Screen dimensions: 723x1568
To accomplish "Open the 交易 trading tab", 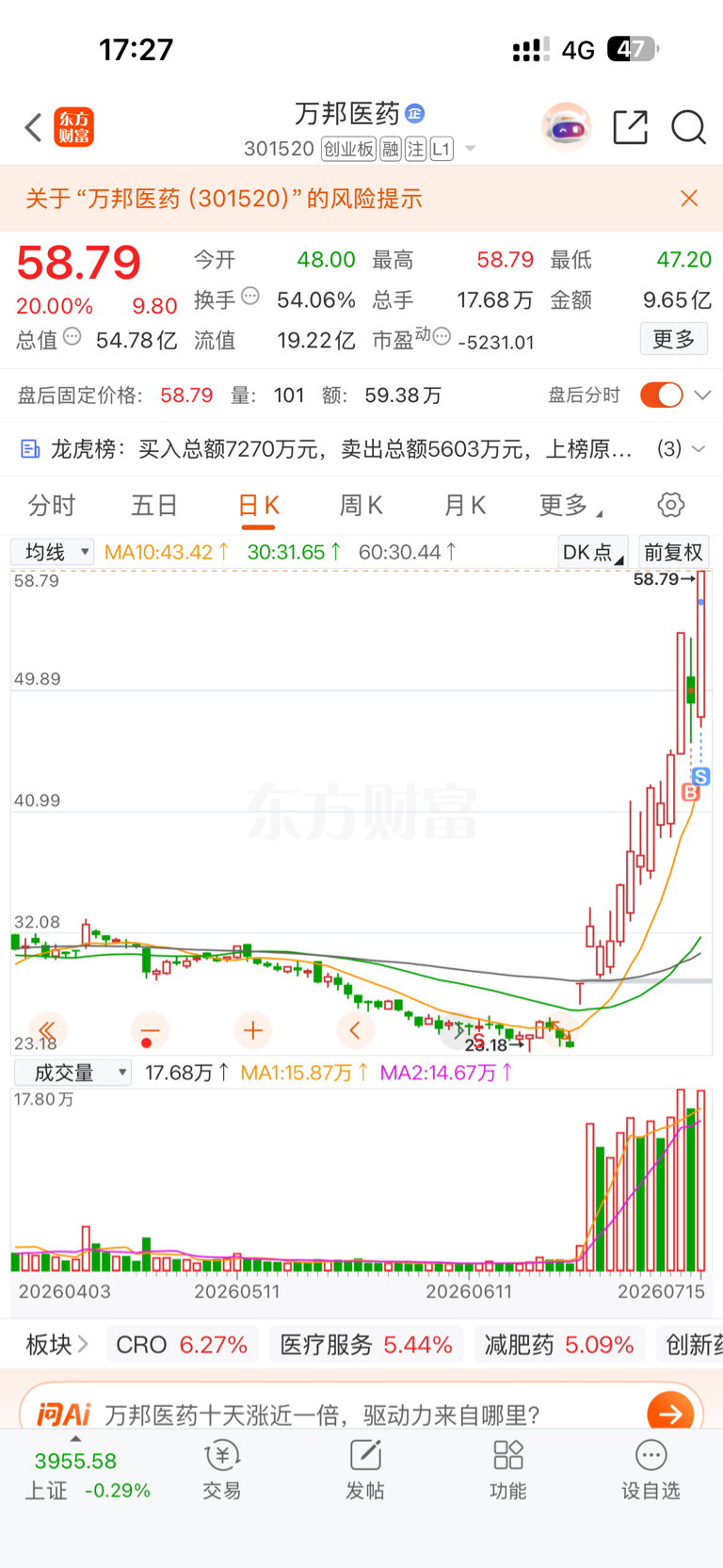I will tap(222, 1469).
